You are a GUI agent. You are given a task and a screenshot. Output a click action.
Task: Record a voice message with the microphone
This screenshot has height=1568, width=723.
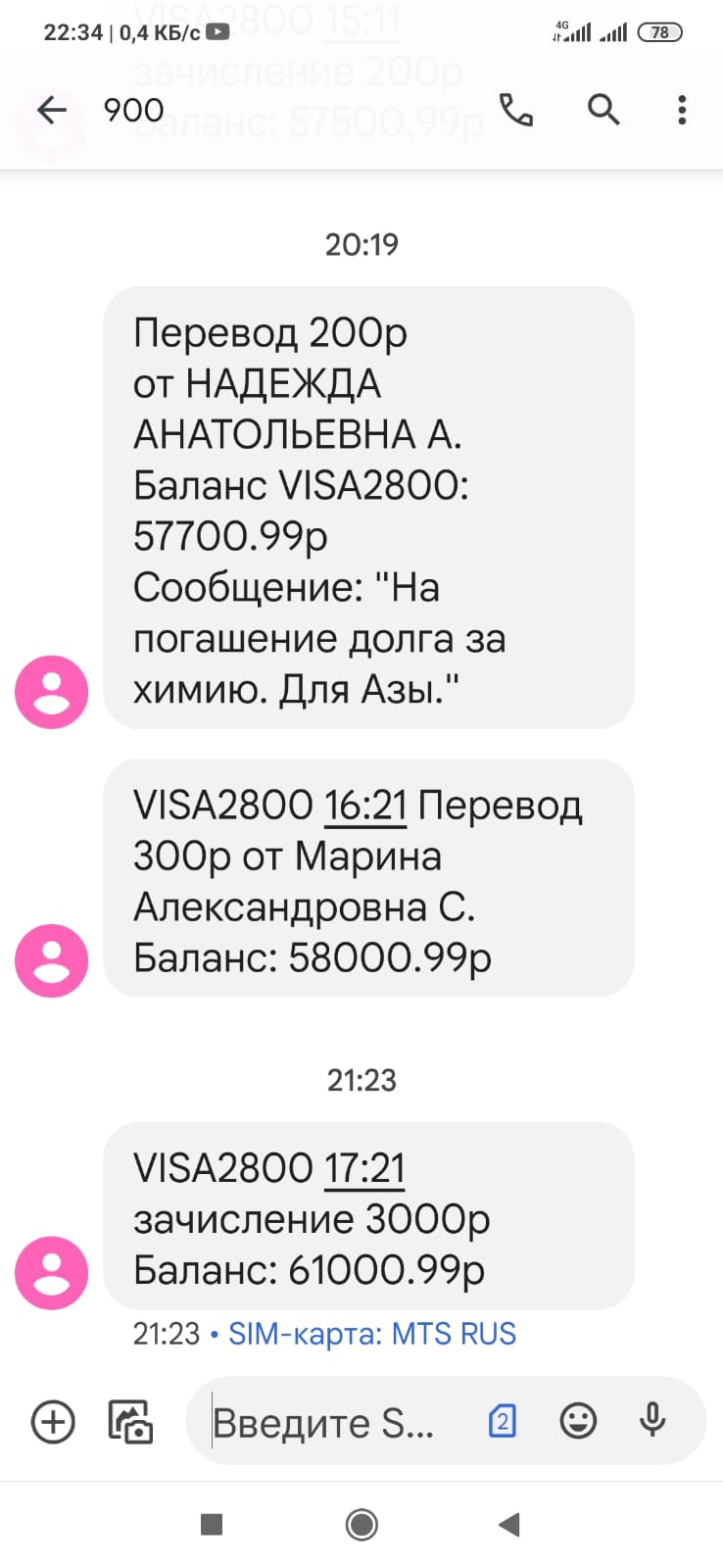[x=652, y=1421]
